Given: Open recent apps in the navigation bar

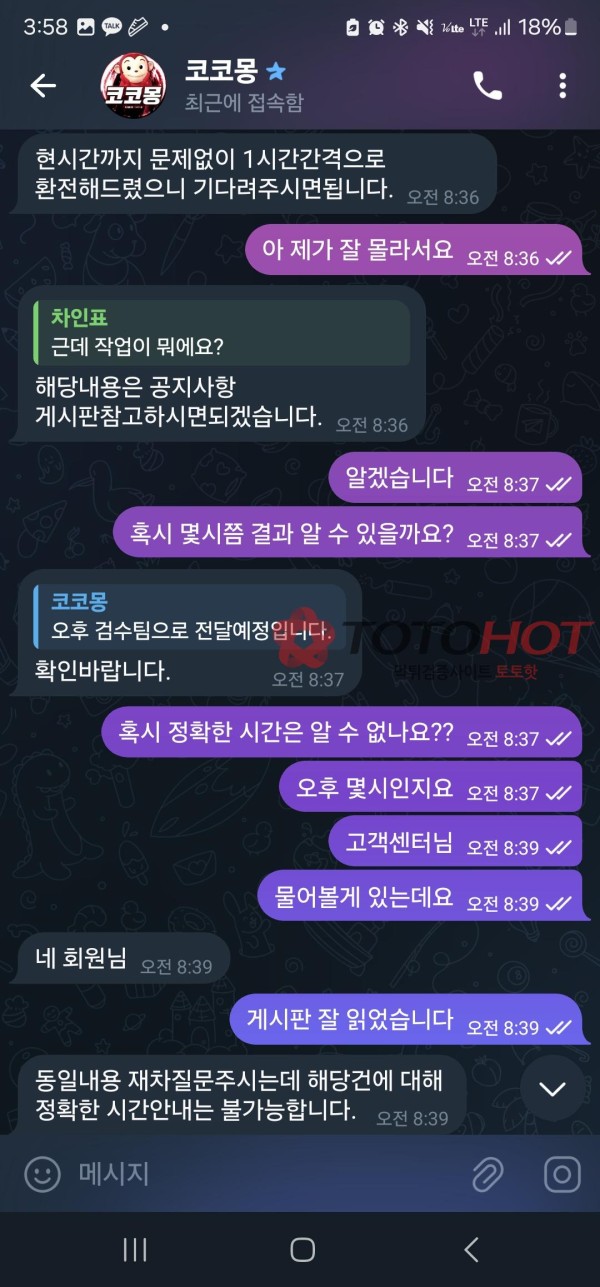Looking at the screenshot, I should (134, 1249).
